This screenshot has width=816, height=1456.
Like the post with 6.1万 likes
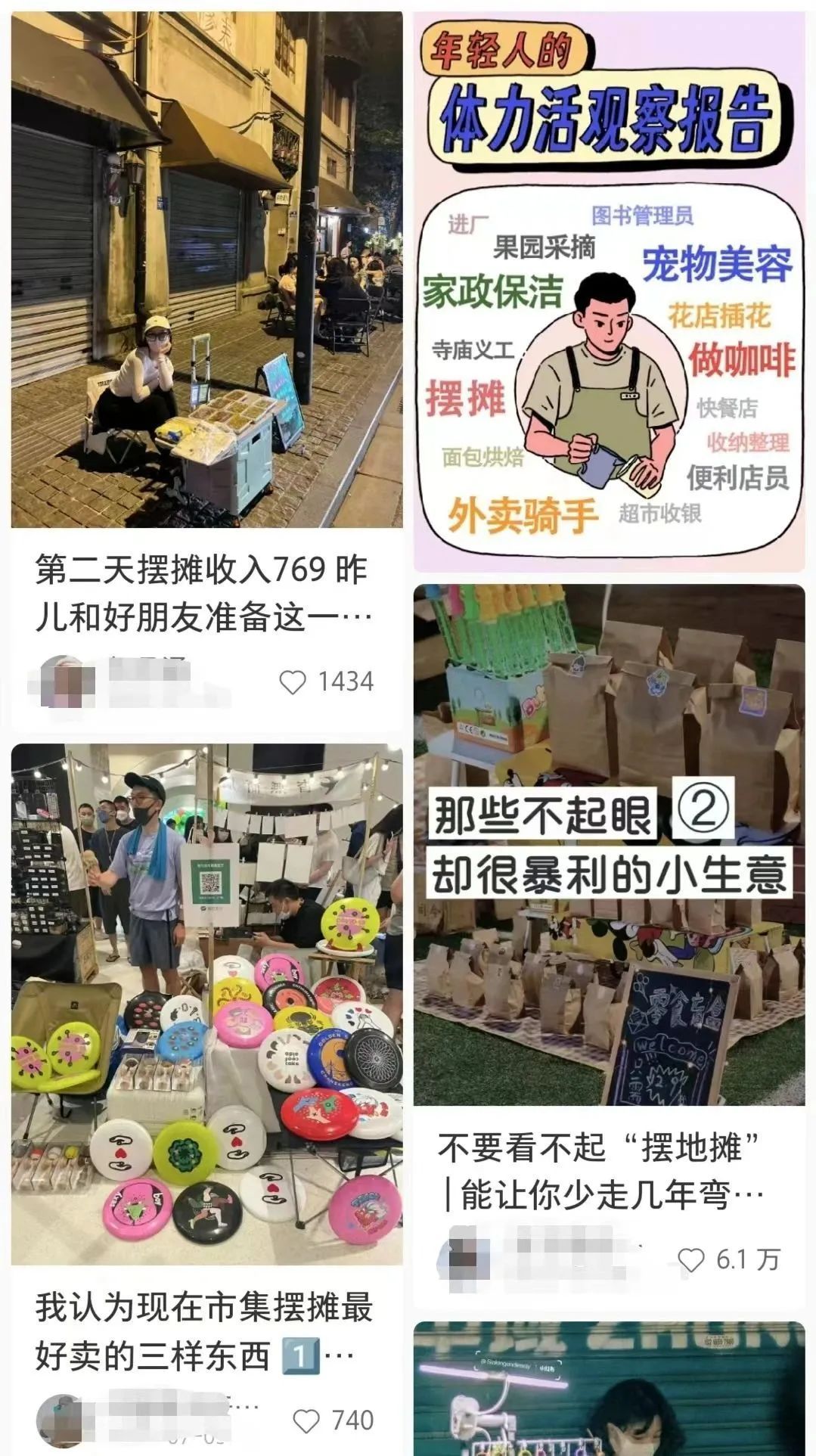(690, 1259)
